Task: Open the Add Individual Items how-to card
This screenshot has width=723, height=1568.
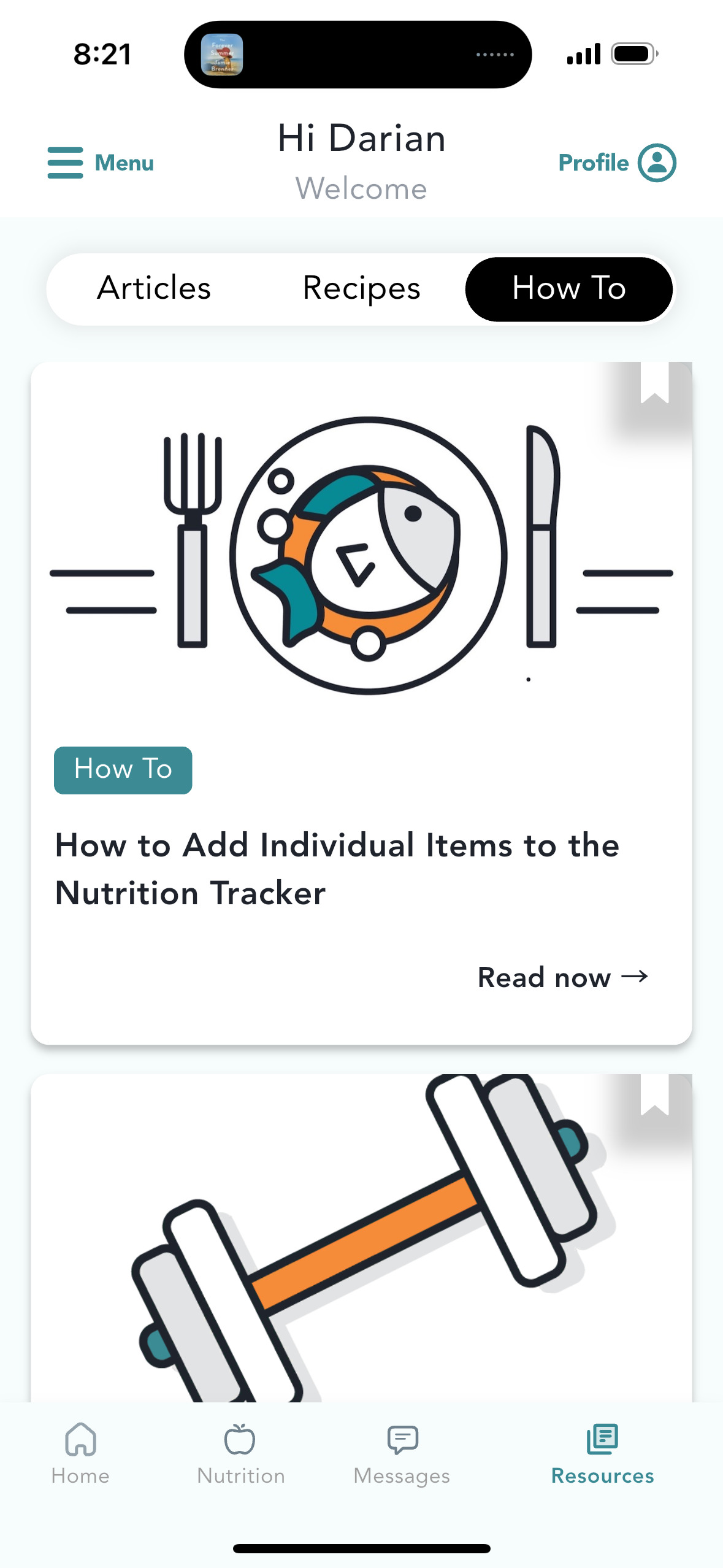Action: pyautogui.click(x=337, y=867)
